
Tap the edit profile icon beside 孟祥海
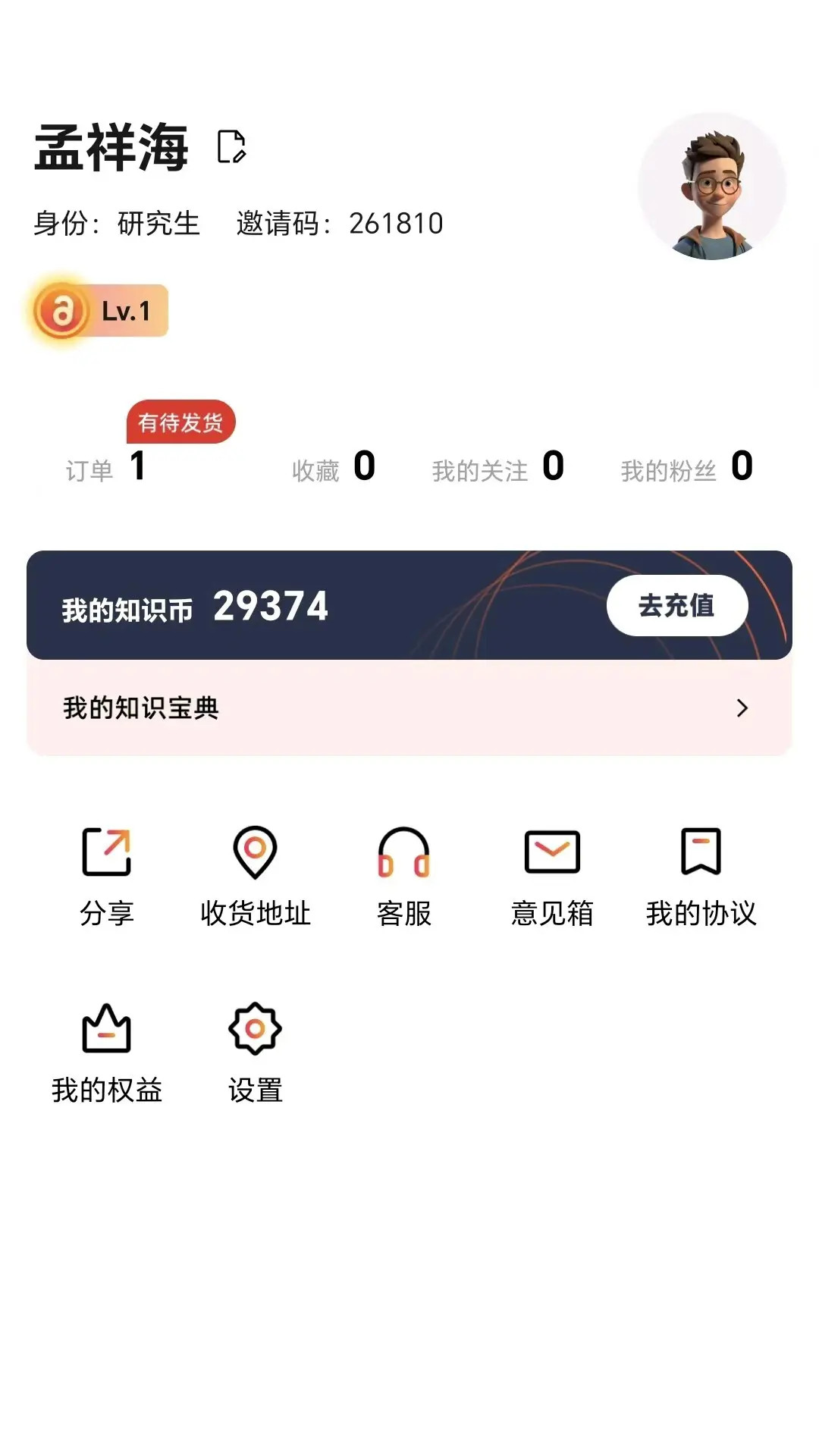[x=231, y=146]
